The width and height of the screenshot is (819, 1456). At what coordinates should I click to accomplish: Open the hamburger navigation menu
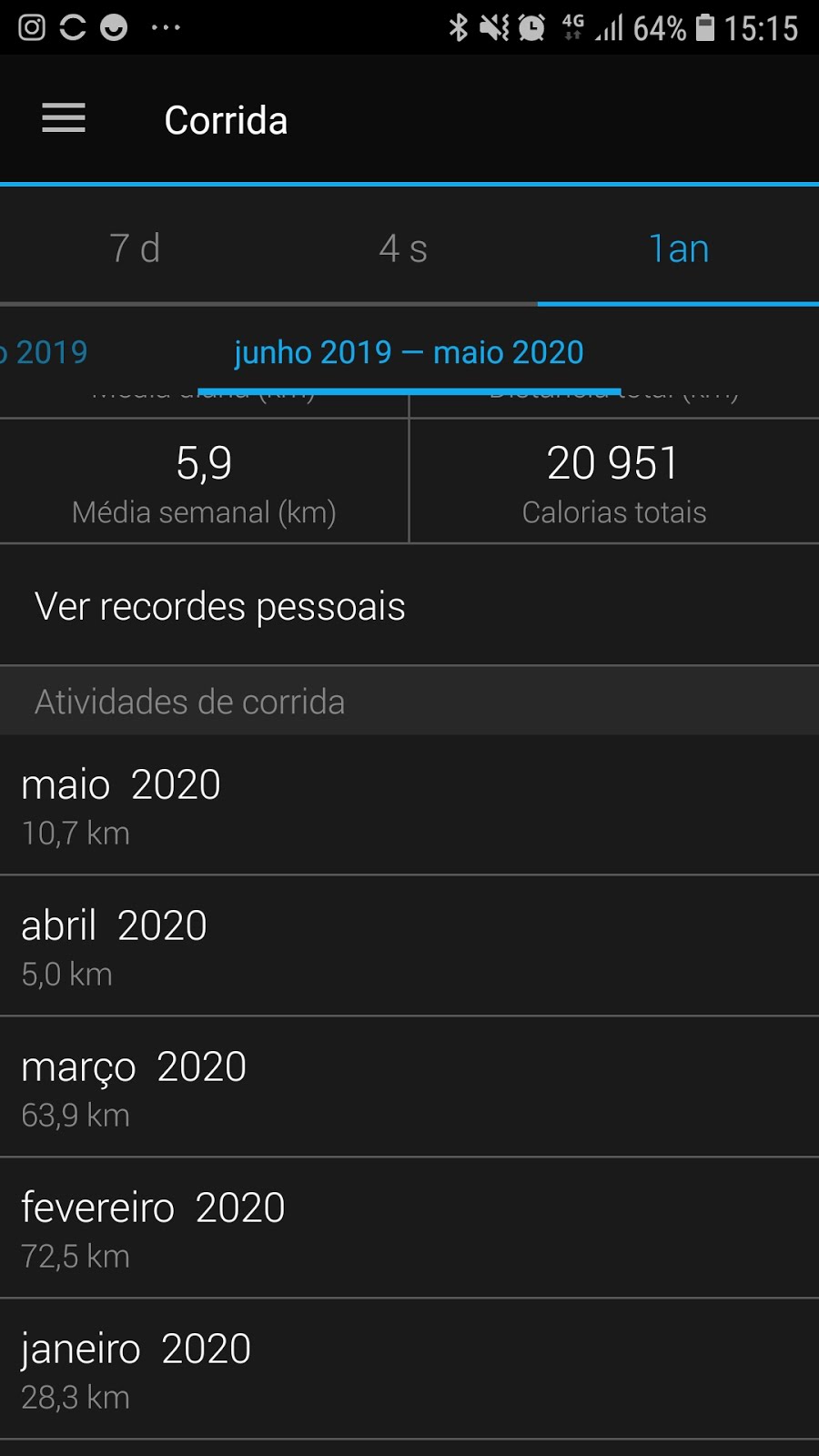tap(64, 119)
